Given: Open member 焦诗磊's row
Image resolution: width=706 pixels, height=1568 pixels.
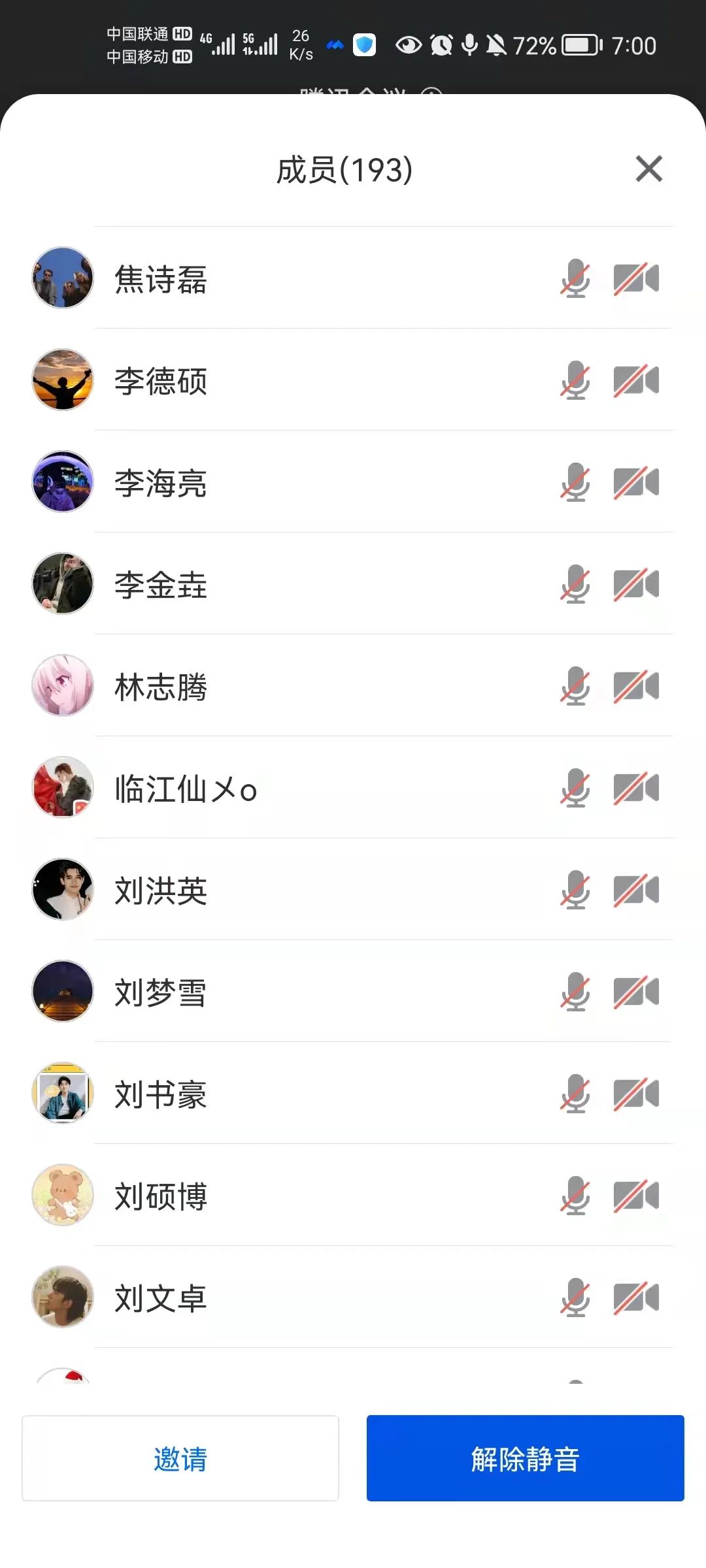Looking at the screenshot, I should [161, 279].
